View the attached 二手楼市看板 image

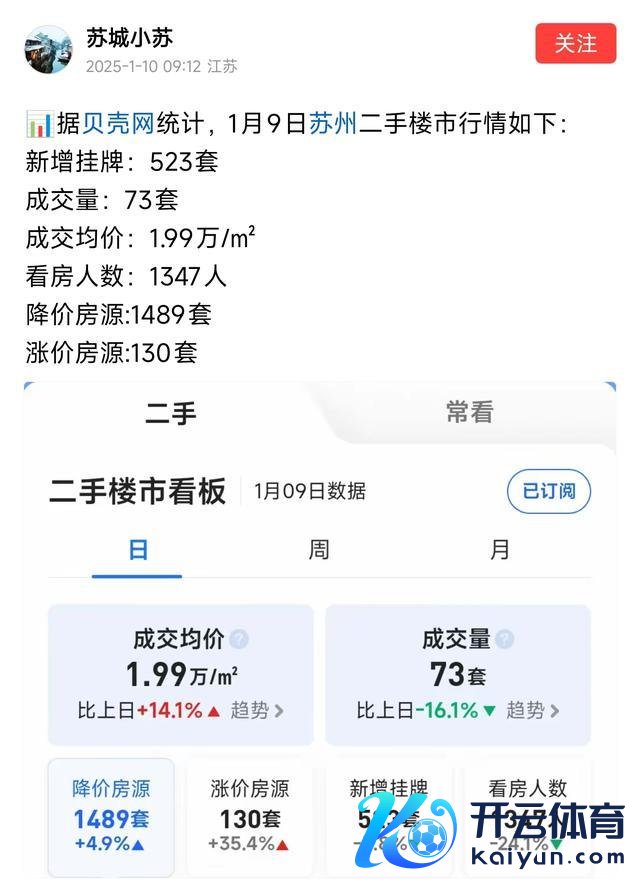coord(320,630)
